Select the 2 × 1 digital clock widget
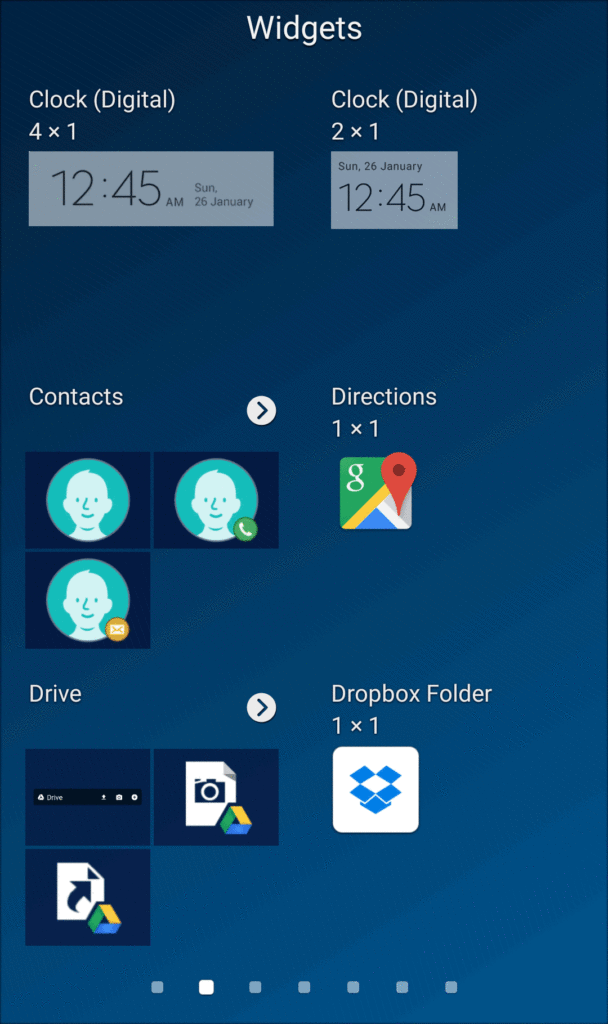Viewport: 608px width, 1024px height. pyautogui.click(x=394, y=190)
